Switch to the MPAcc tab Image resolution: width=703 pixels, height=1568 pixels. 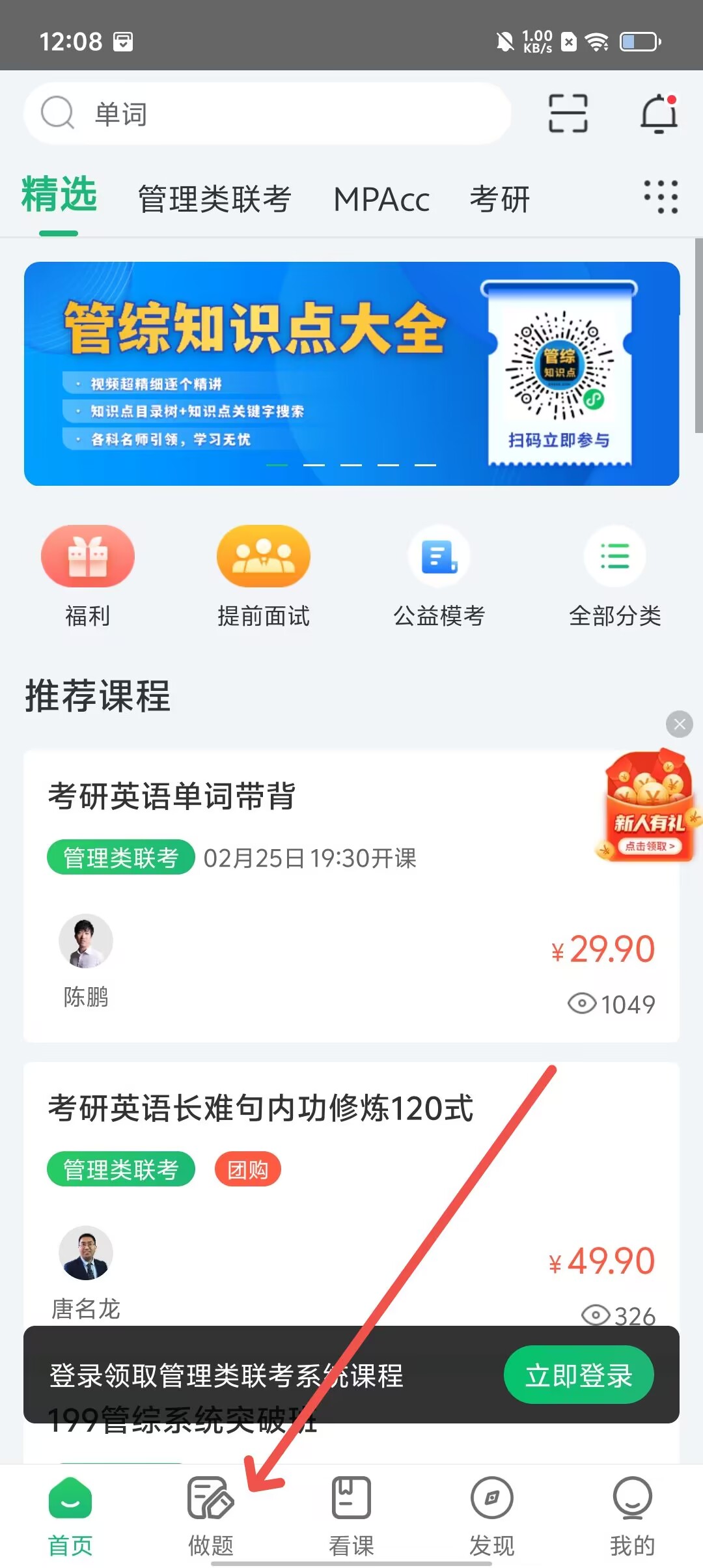coord(381,199)
